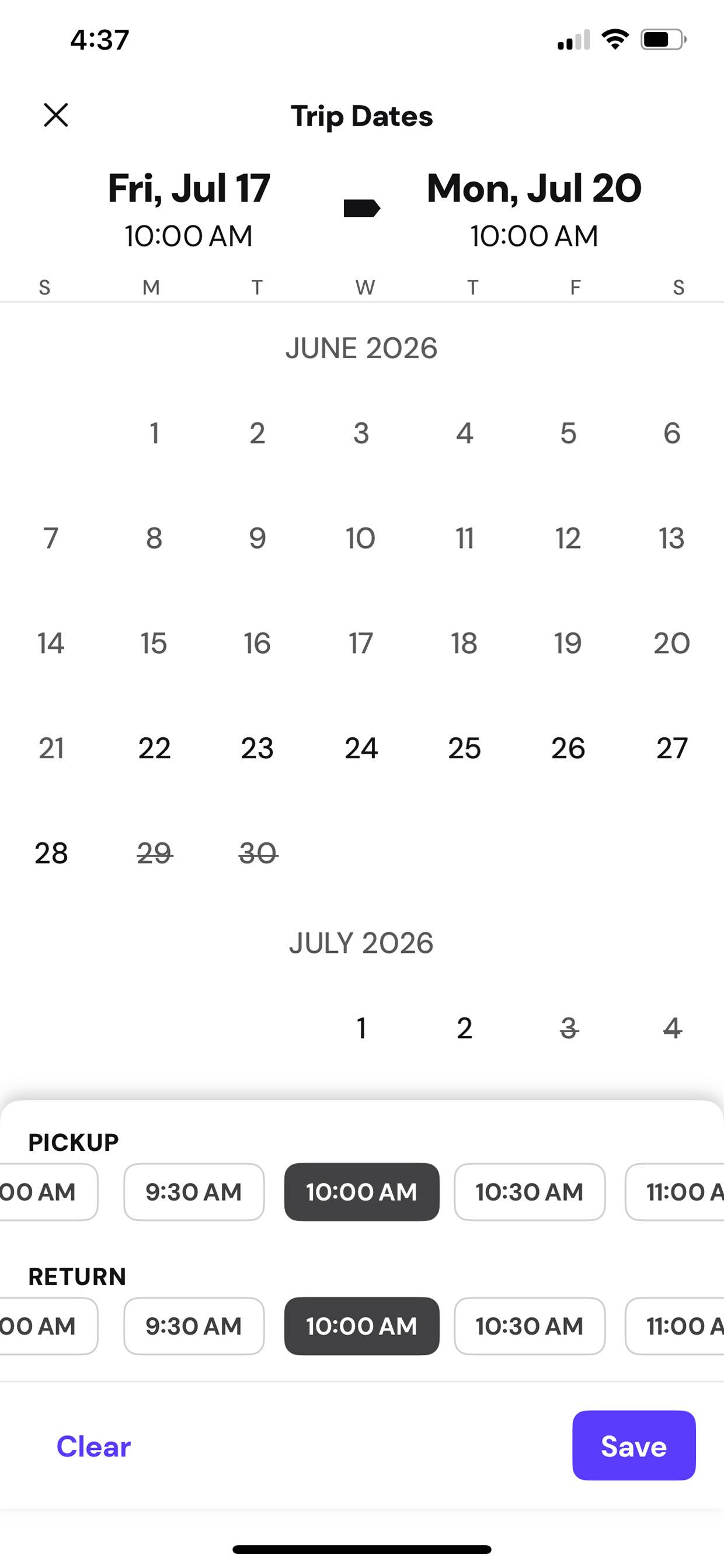Select June 28 as trip date
This screenshot has width=724, height=1568.
coord(51,854)
